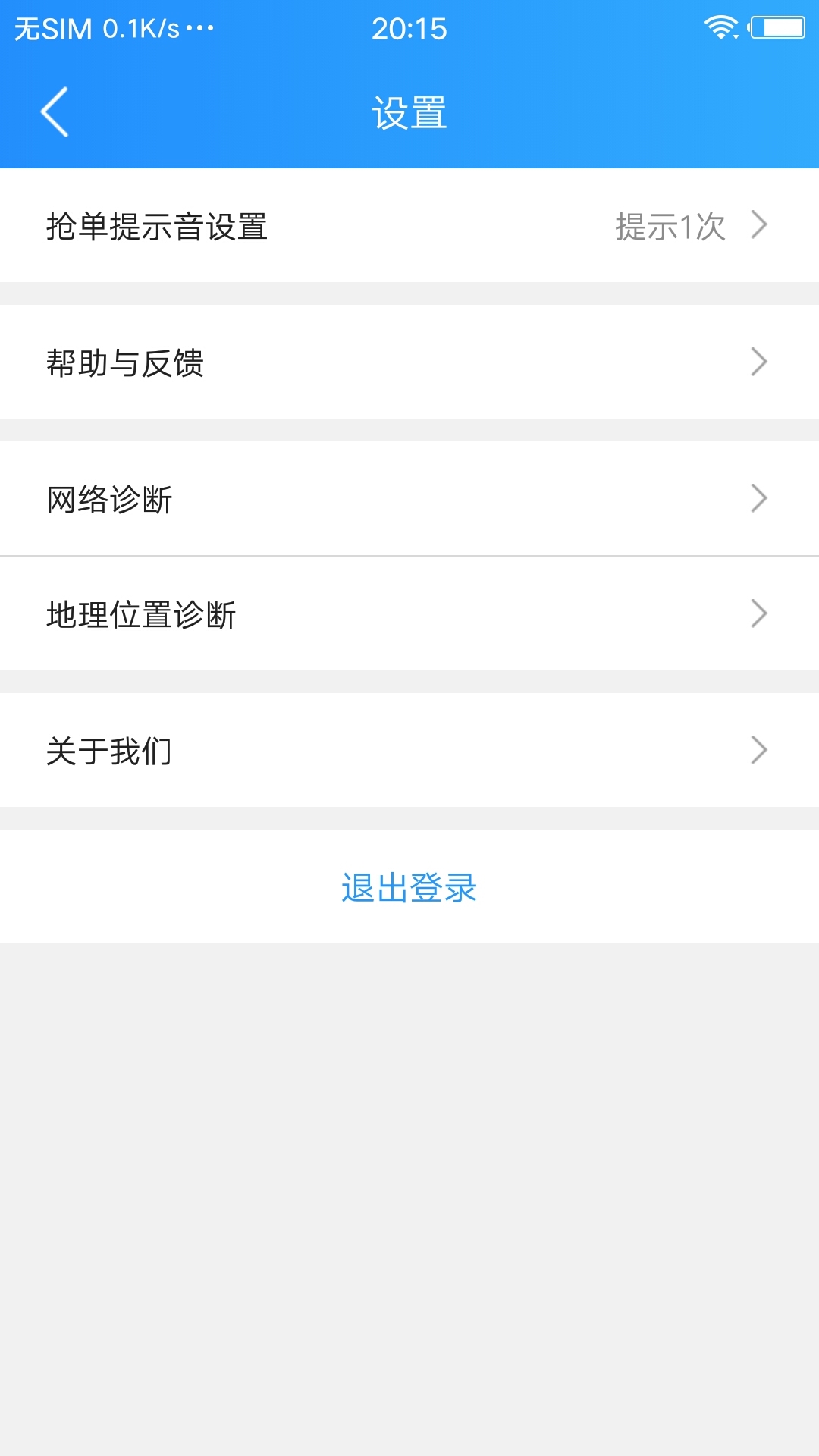819x1456 pixels.
Task: Tap 退出登录 to log out
Action: [x=409, y=889]
